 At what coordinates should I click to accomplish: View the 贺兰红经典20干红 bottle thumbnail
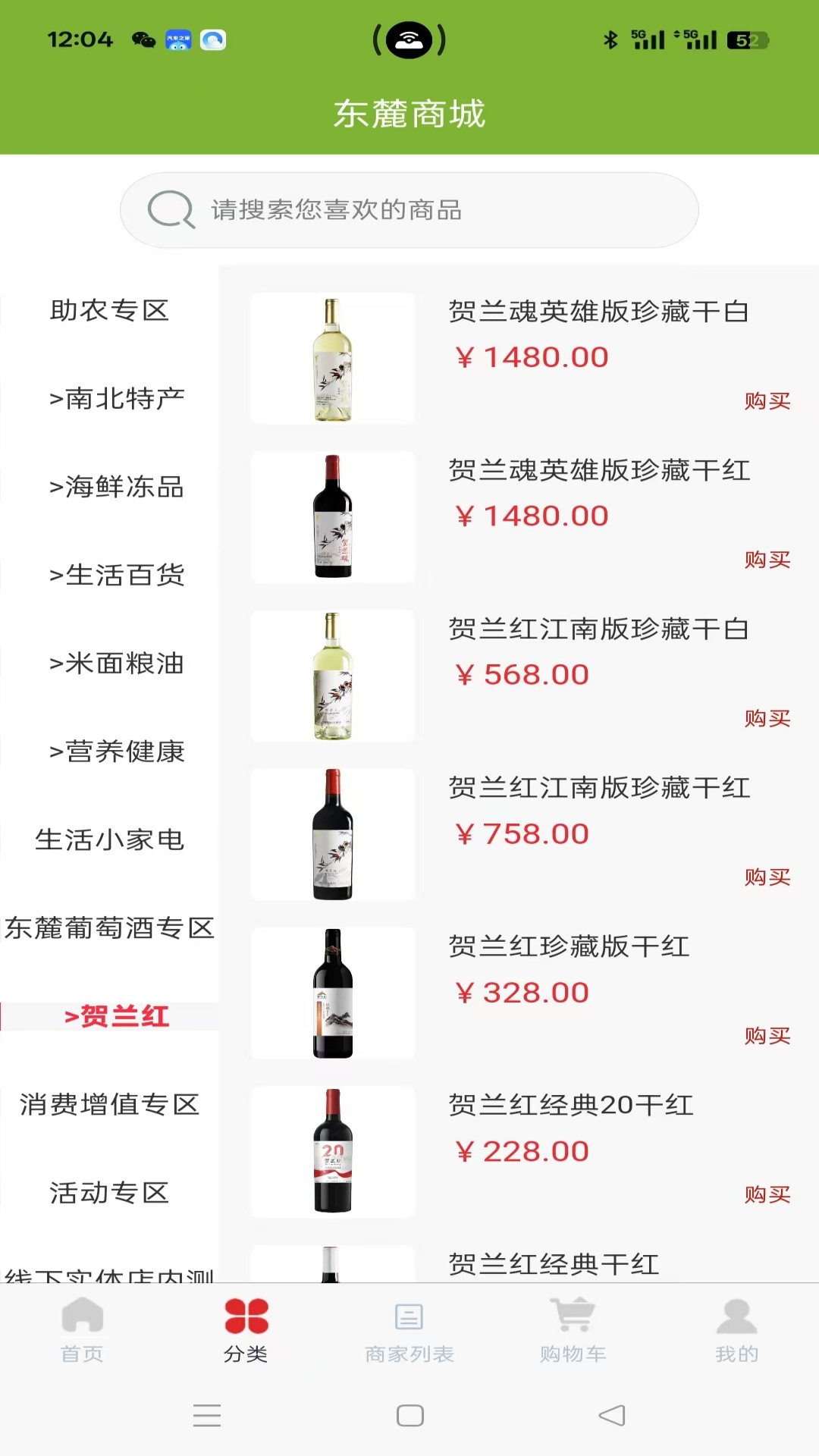(x=332, y=1153)
